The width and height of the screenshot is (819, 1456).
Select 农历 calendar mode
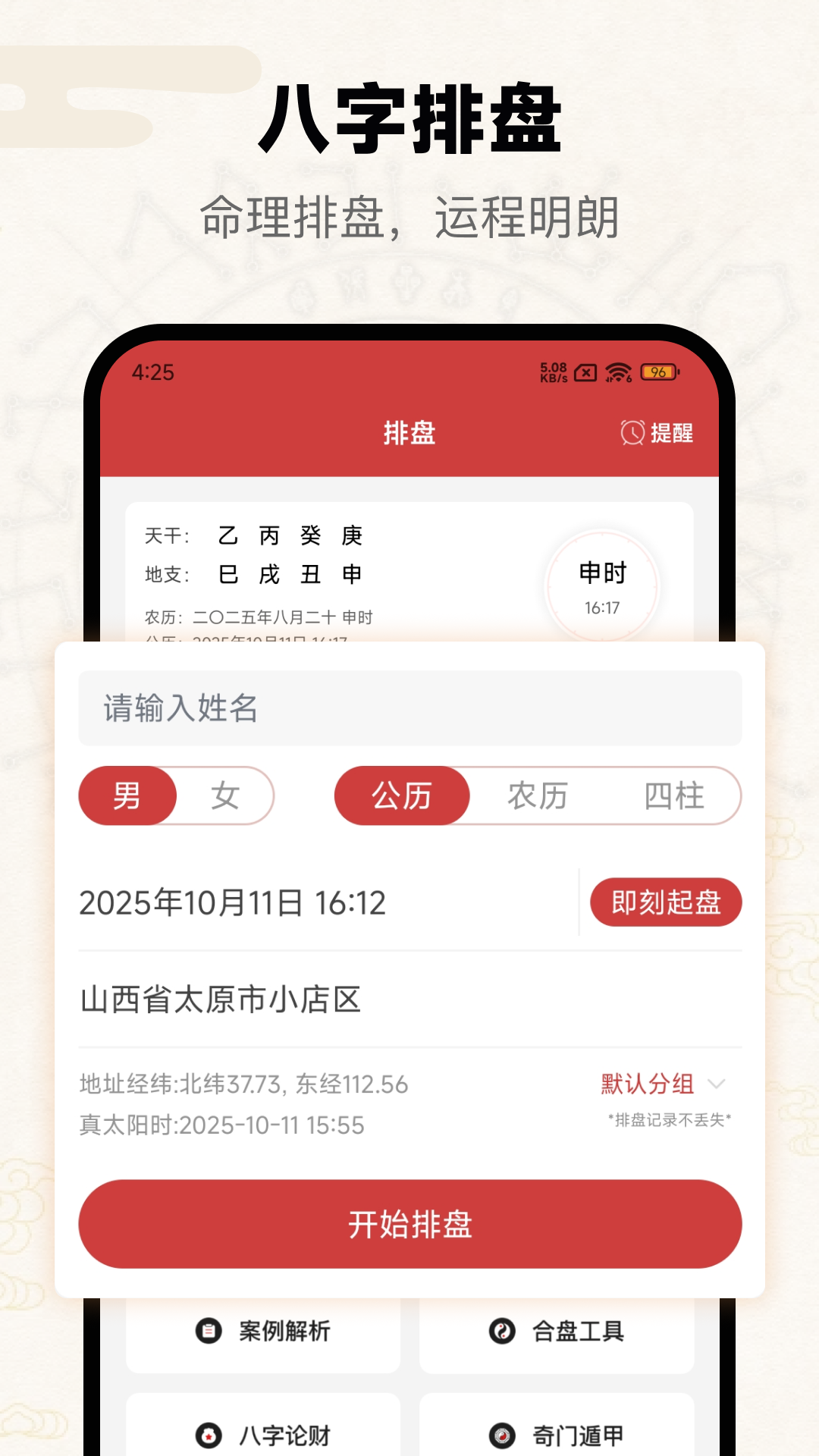tap(538, 795)
